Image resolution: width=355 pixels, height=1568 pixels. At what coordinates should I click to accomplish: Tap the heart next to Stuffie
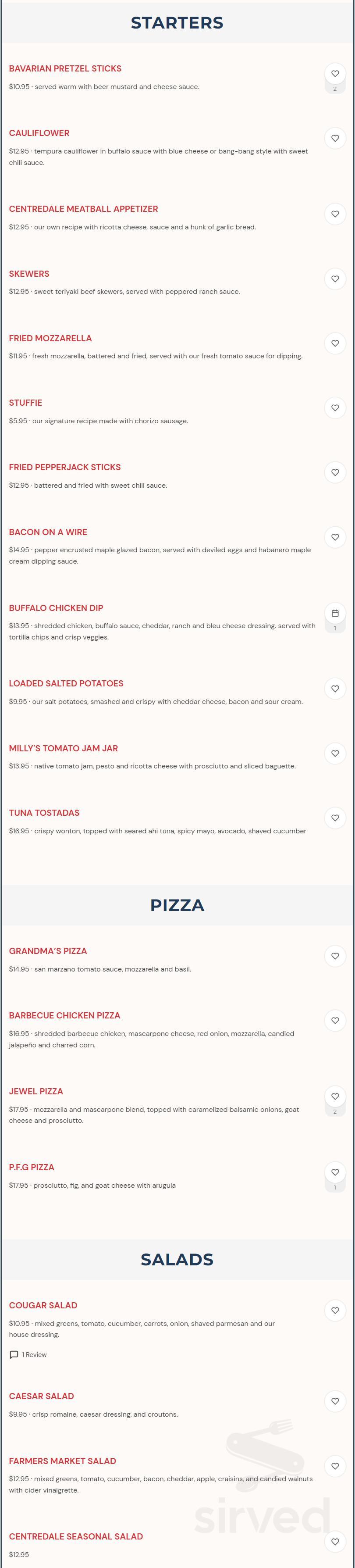[335, 408]
